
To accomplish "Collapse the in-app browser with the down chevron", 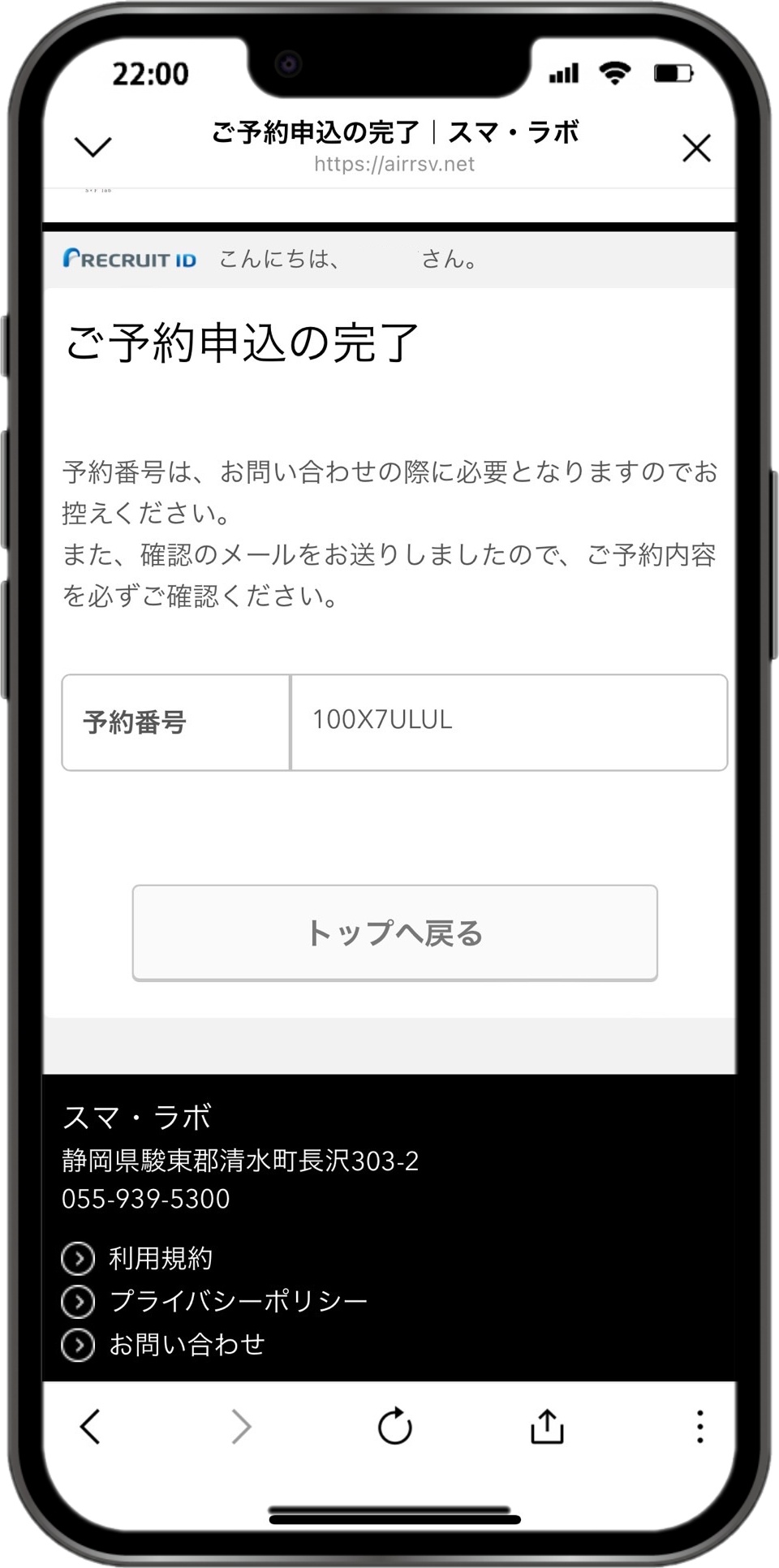I will tap(93, 147).
